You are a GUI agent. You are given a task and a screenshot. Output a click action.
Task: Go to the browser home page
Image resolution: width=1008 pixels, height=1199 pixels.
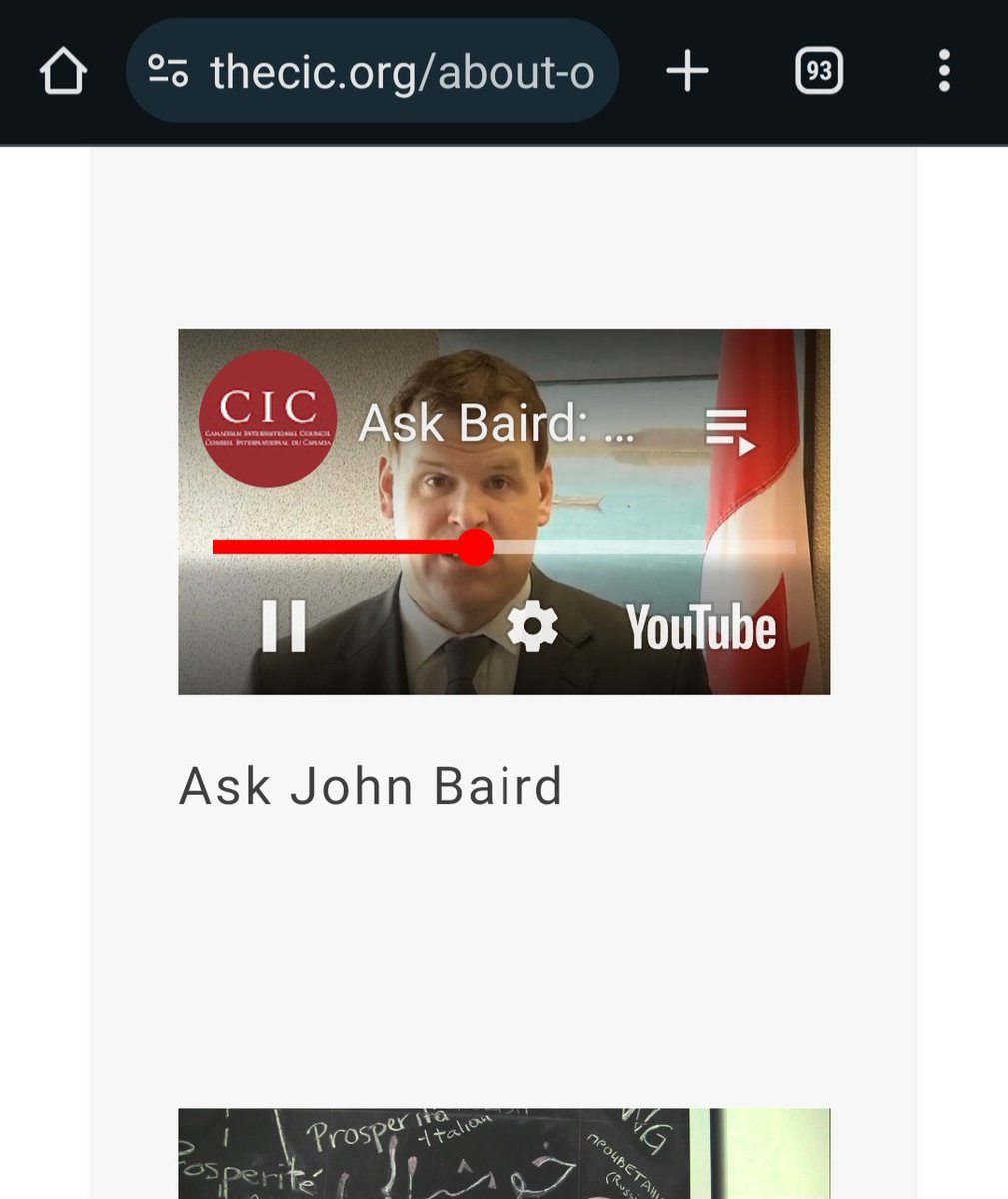pos(63,72)
